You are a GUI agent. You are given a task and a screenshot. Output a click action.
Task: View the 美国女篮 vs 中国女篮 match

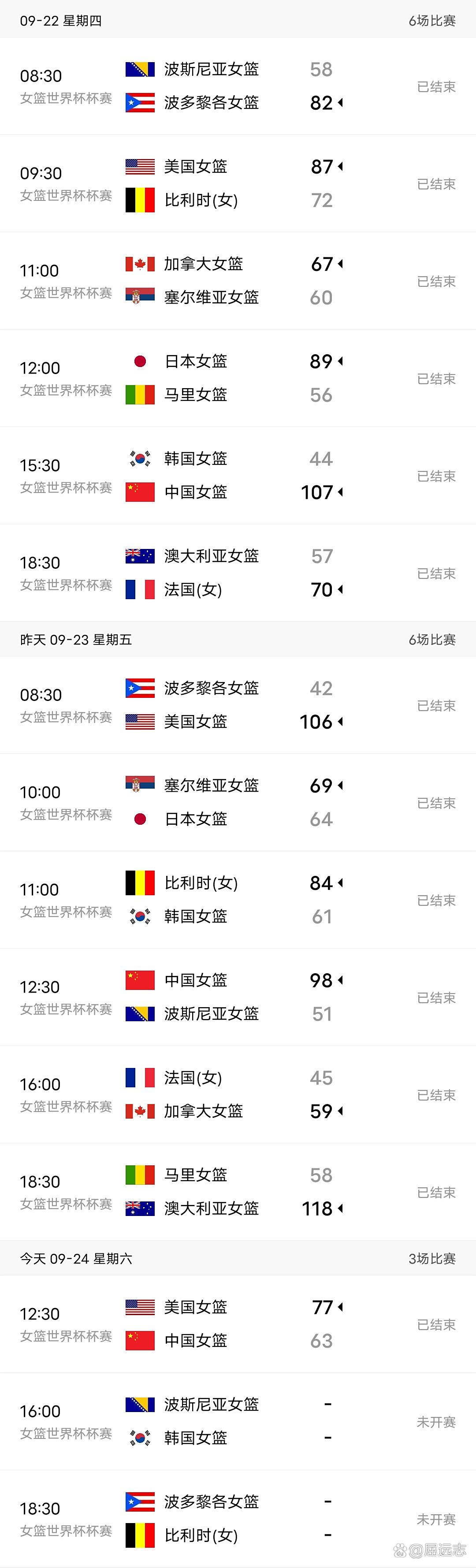point(238,1324)
